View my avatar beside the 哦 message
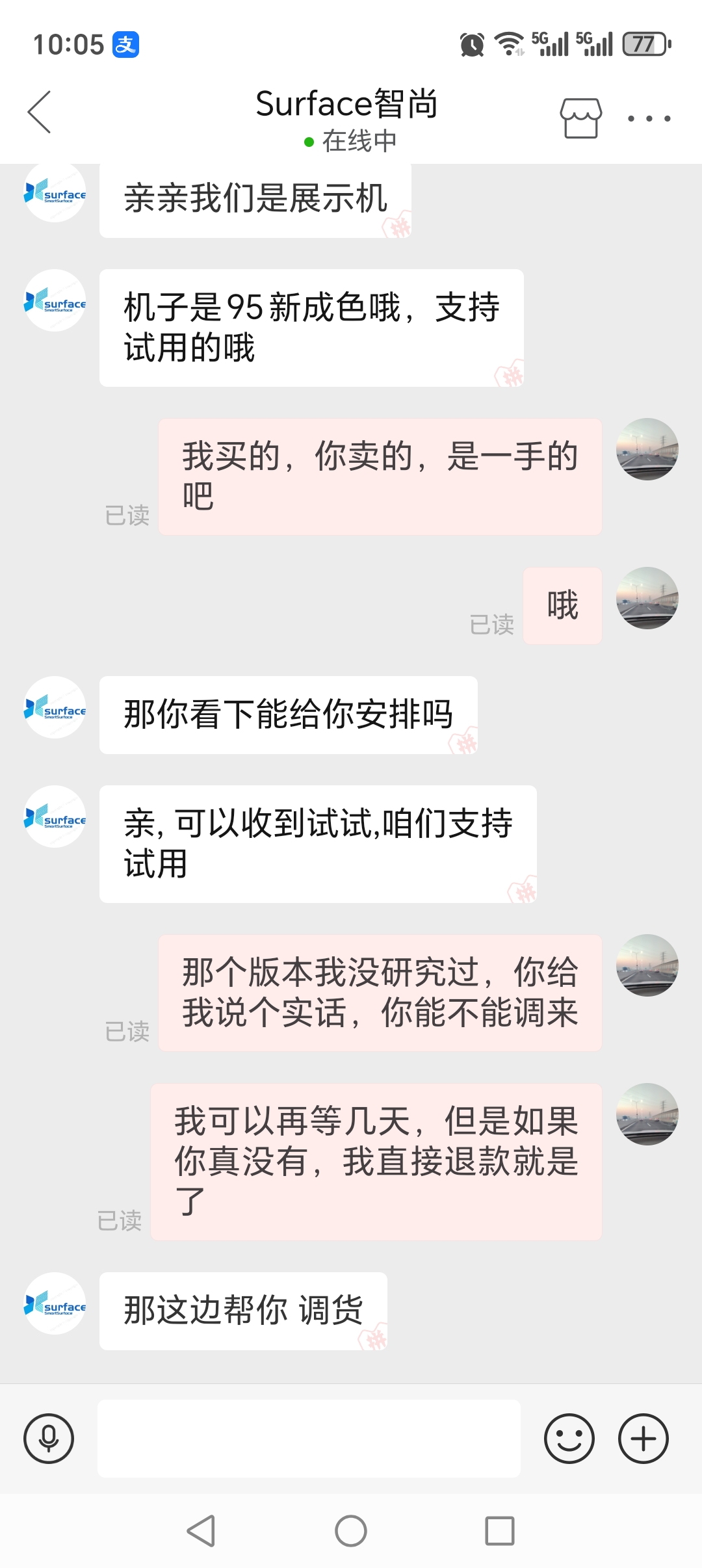The width and height of the screenshot is (702, 1568). (x=647, y=598)
